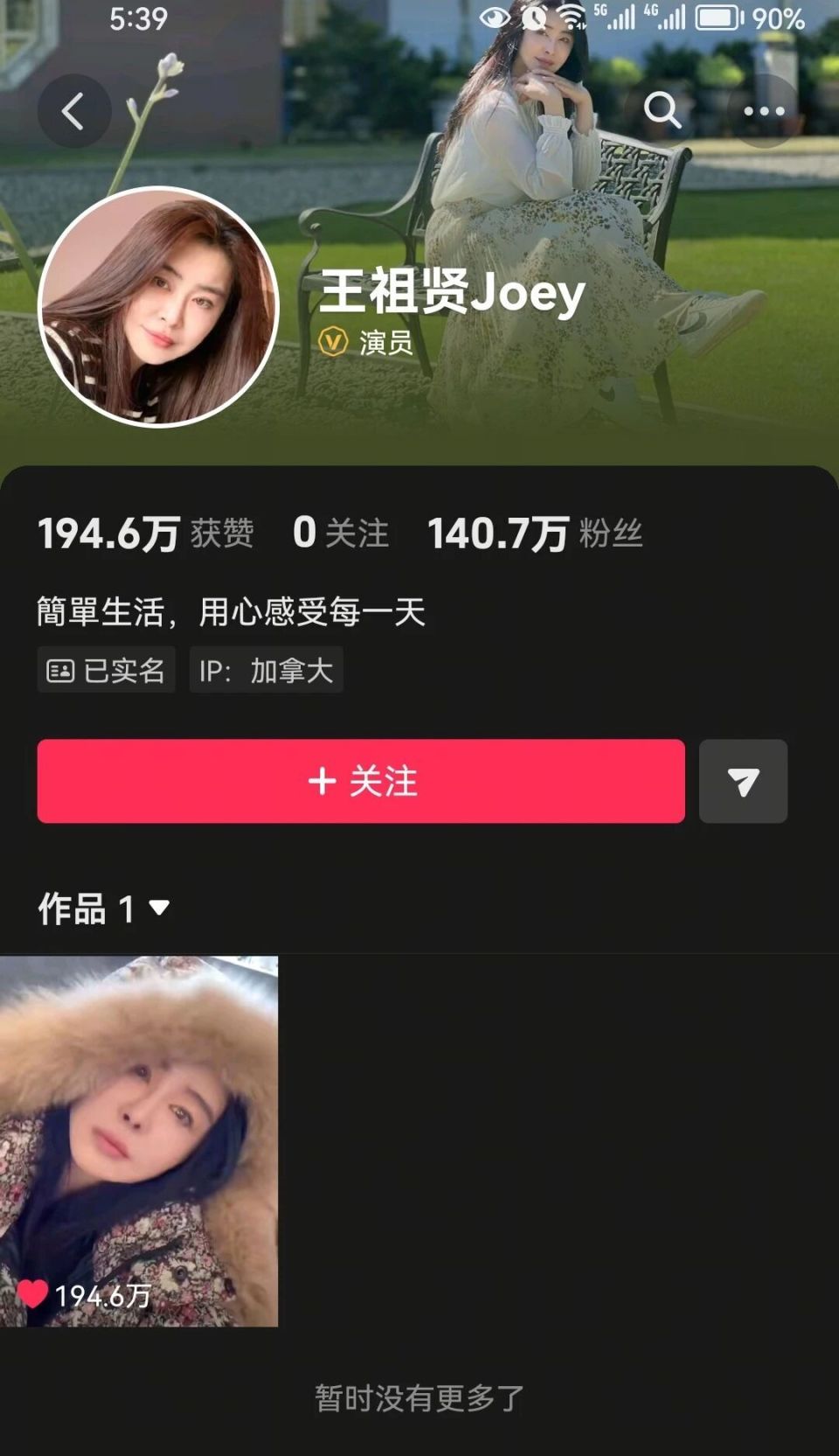Tap the share arrow icon next to follow
Screen dimensions: 839x1456
(743, 783)
